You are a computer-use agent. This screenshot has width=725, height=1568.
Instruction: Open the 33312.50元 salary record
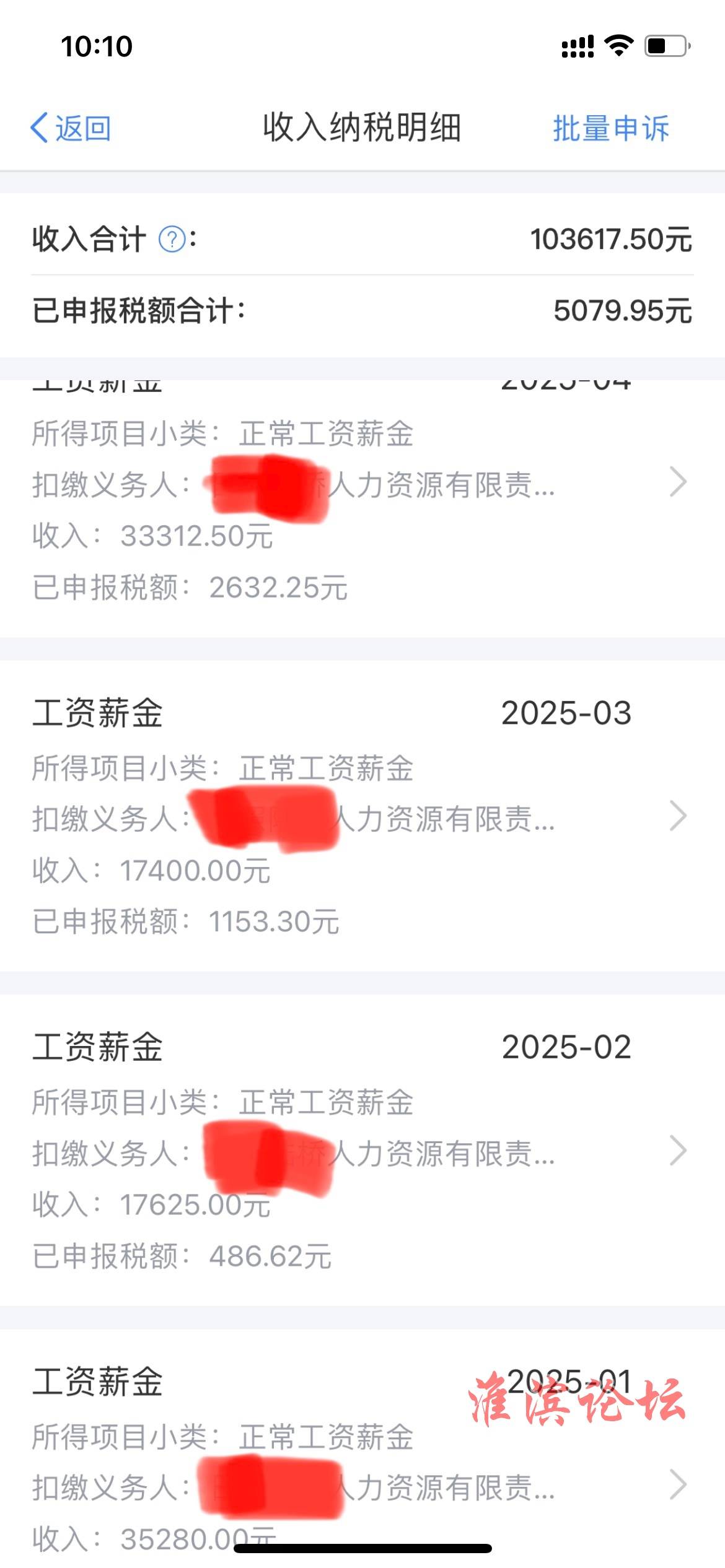(x=362, y=508)
